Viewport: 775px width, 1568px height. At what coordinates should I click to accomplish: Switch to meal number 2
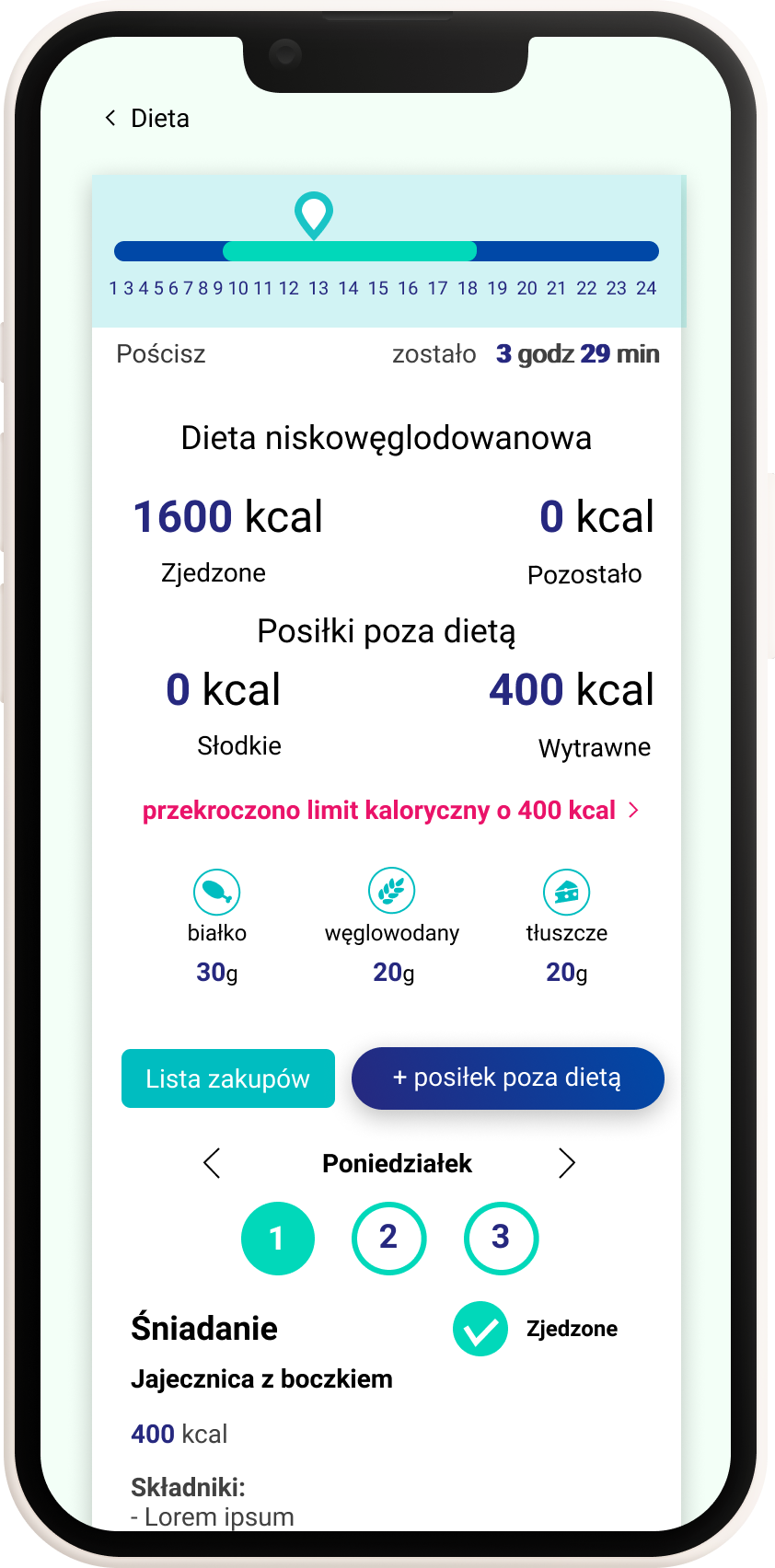(388, 1239)
